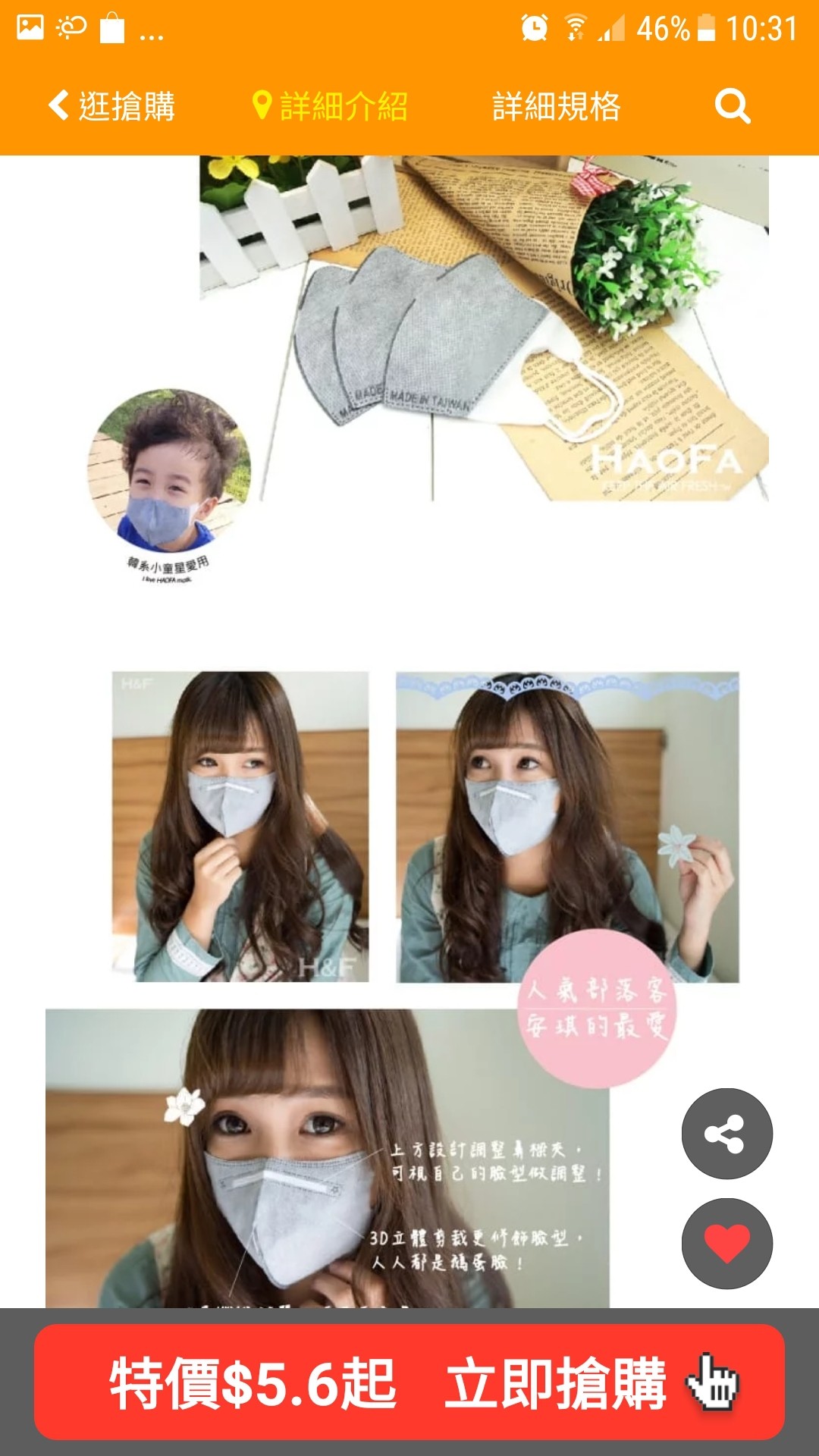Tap 特價$5.6起 立即搶購 button
This screenshot has height=1456, width=819.
tap(409, 1382)
